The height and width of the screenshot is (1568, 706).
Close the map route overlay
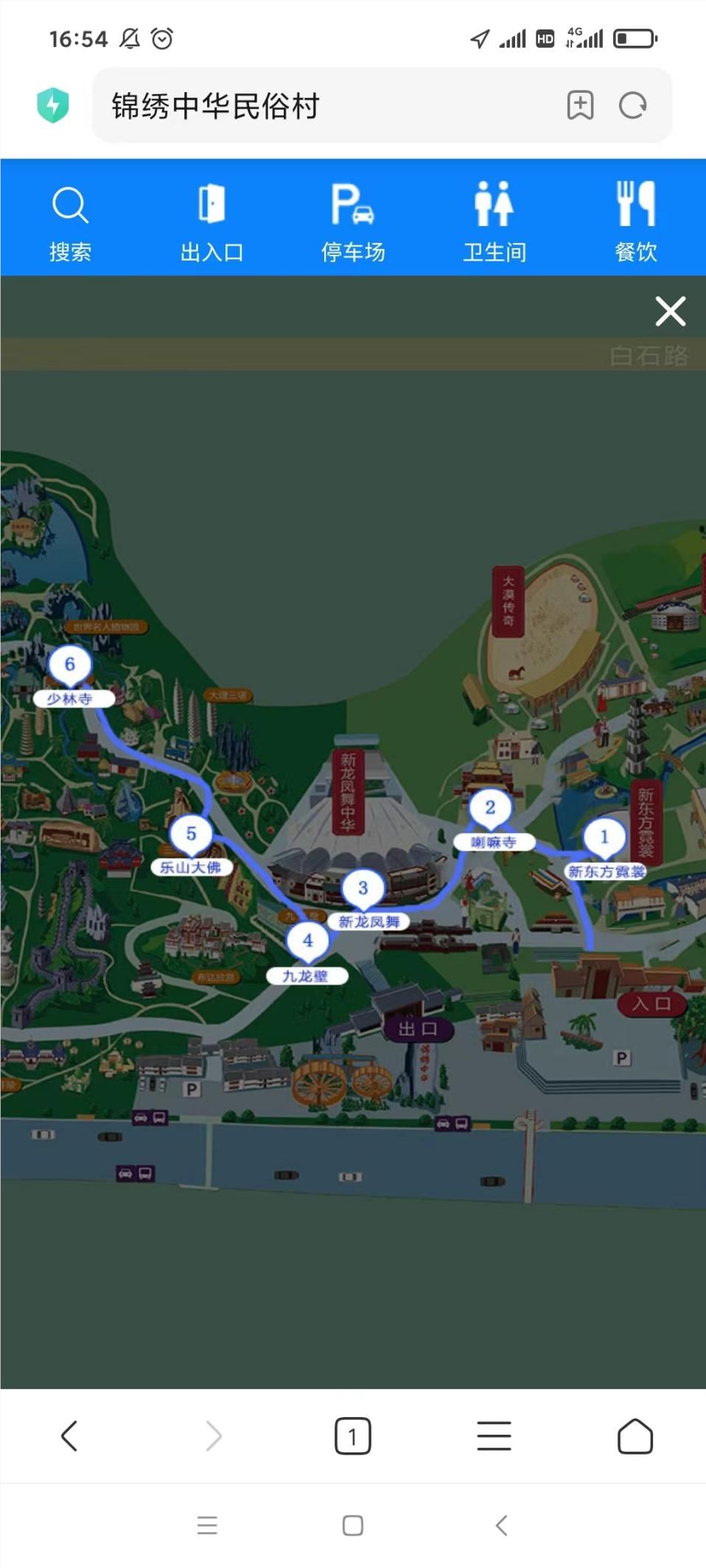(670, 311)
